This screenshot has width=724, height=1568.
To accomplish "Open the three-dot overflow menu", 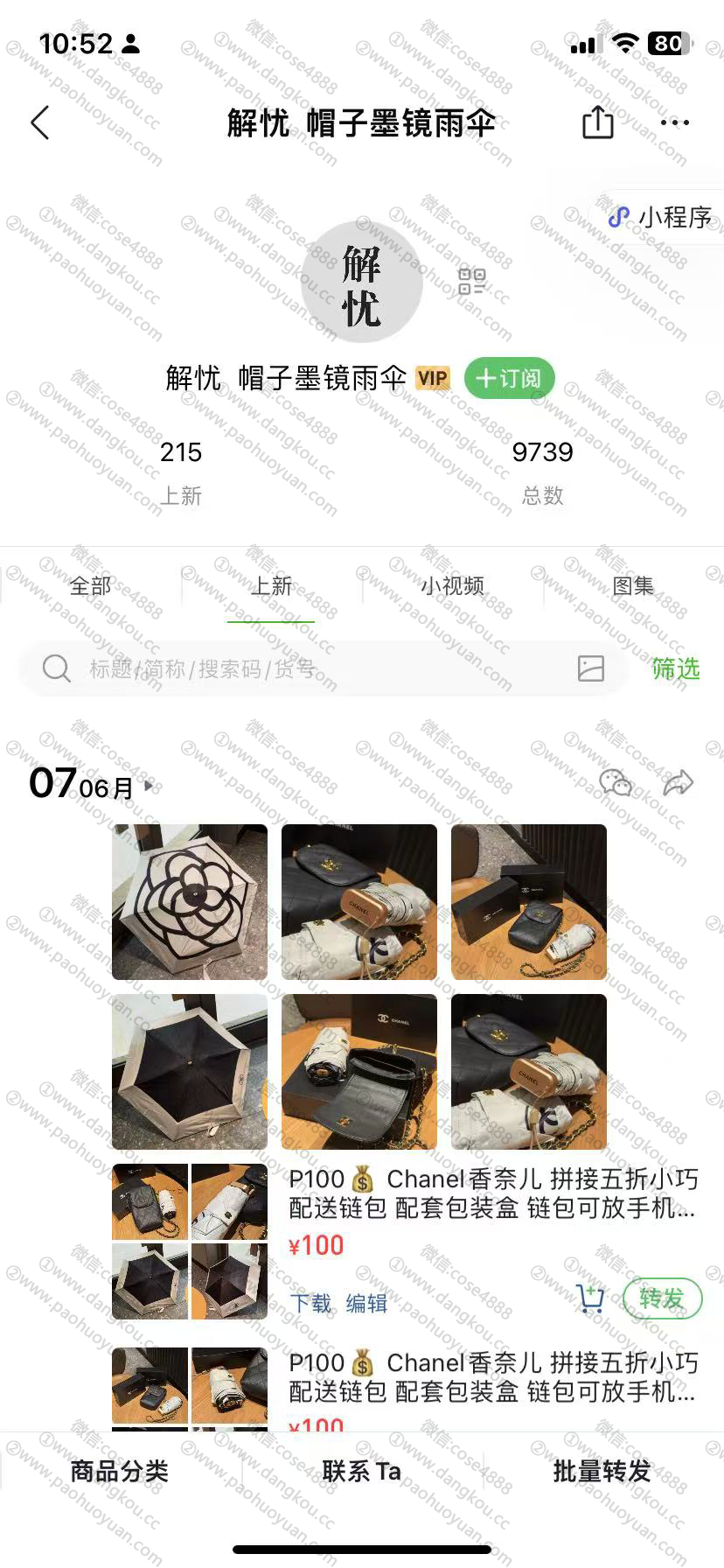I will [x=675, y=122].
